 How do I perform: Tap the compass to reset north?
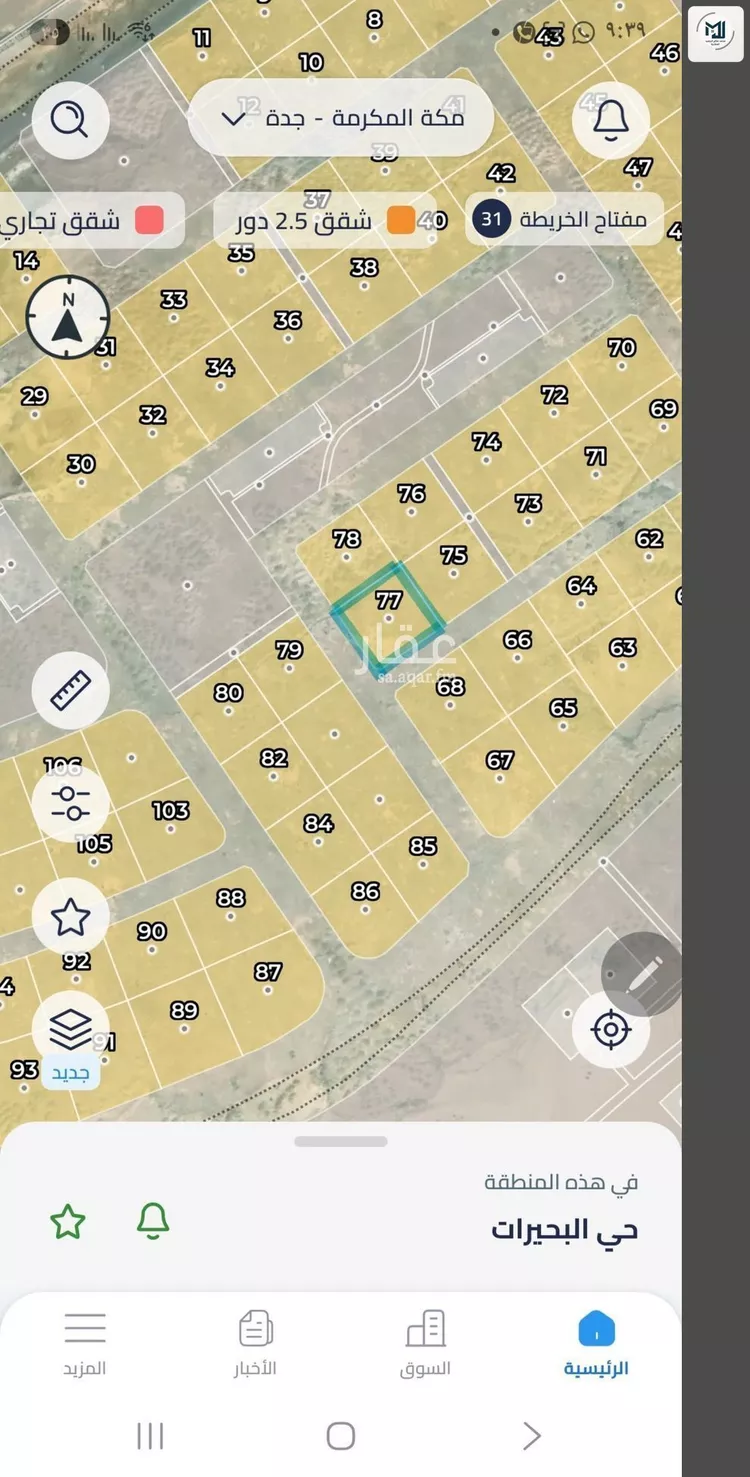68,317
